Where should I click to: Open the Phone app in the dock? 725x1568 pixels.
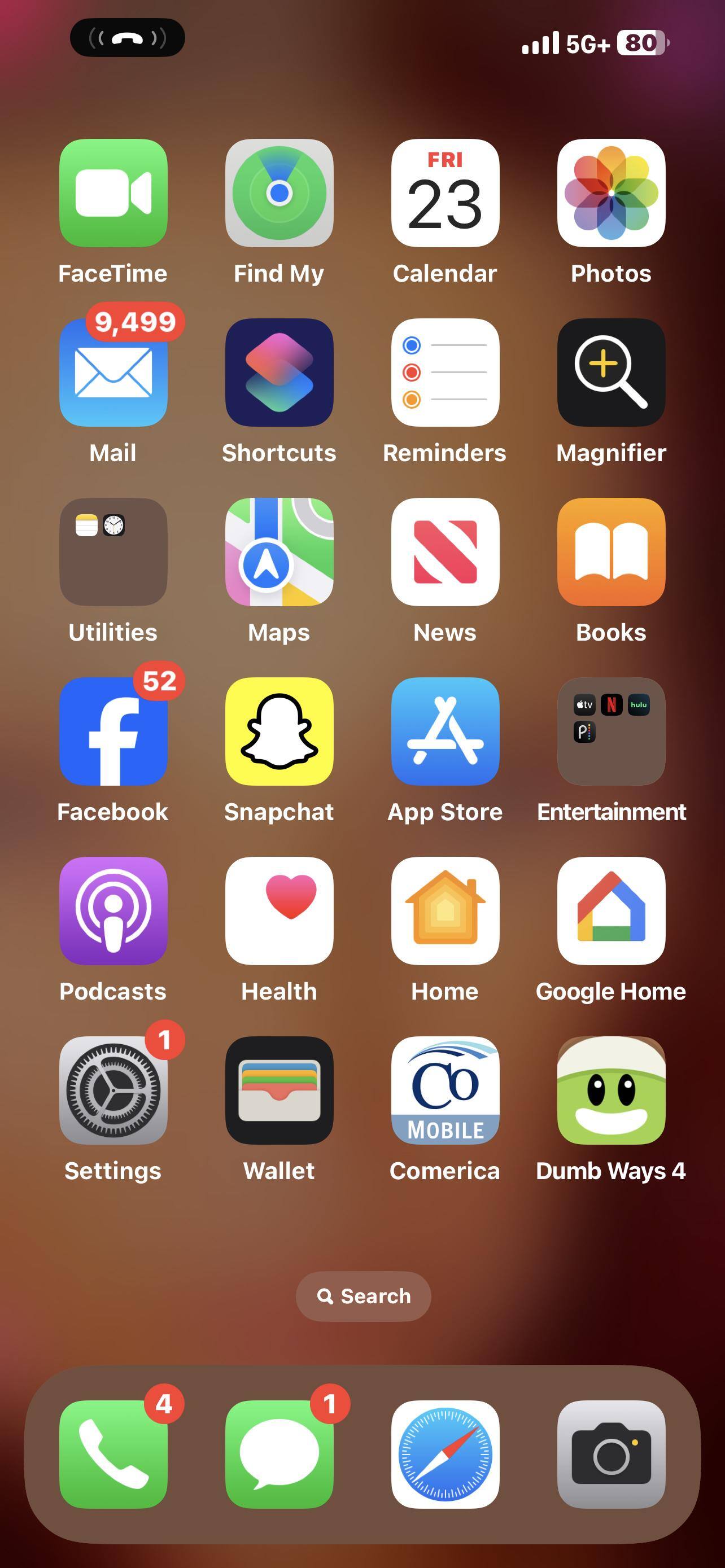click(x=113, y=1454)
